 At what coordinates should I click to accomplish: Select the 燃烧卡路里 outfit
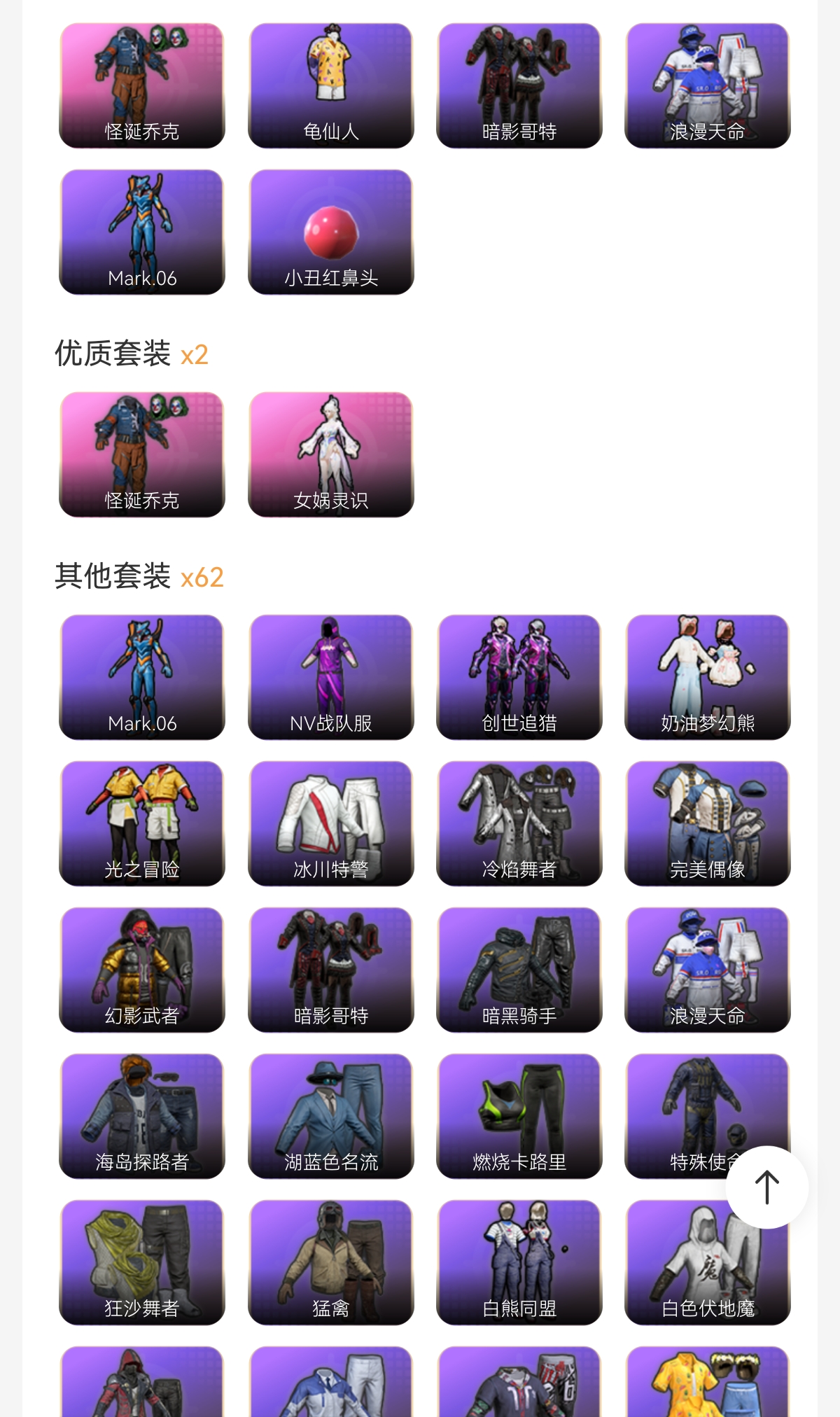[519, 1116]
